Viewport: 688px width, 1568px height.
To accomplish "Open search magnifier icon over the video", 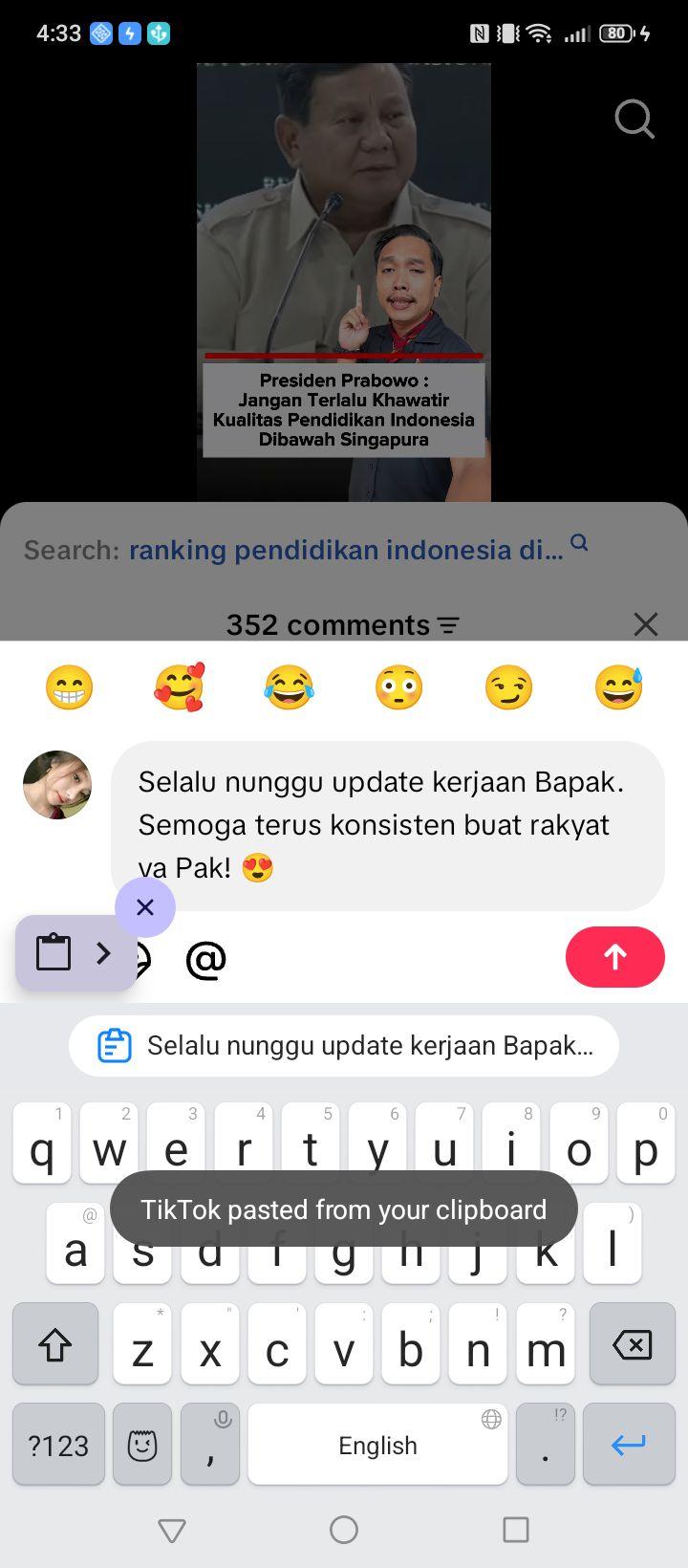I will (x=634, y=120).
